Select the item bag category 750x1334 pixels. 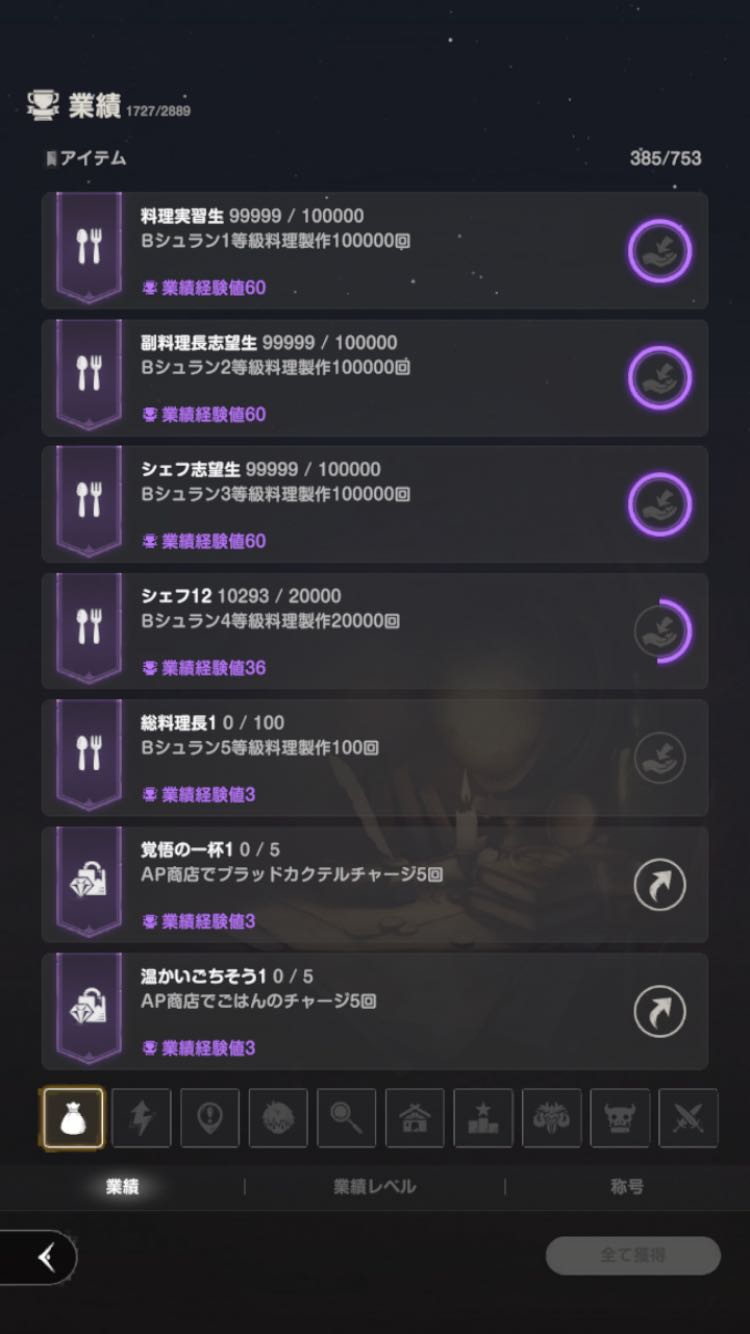coord(73,1118)
